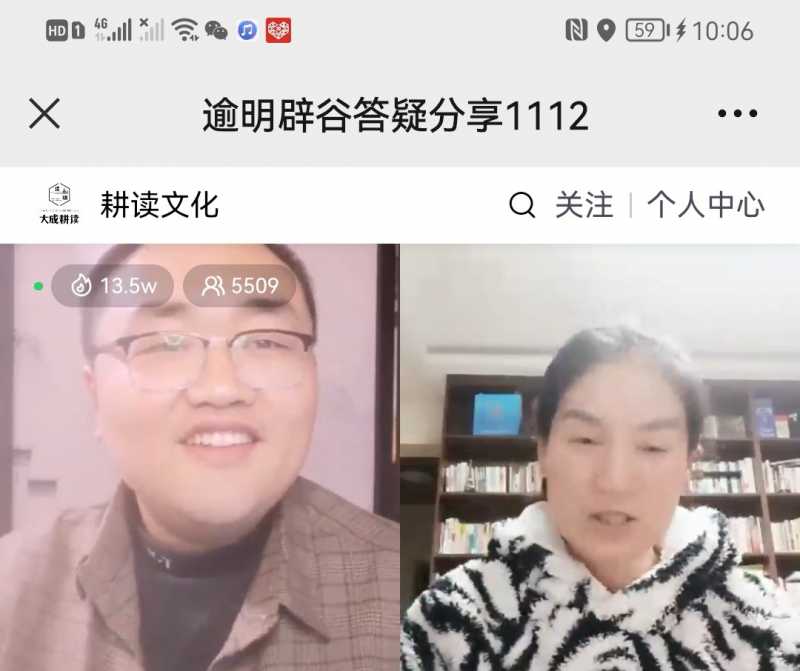Open the three-dot overflow menu
Viewport: 800px width, 671px height.
737,114
